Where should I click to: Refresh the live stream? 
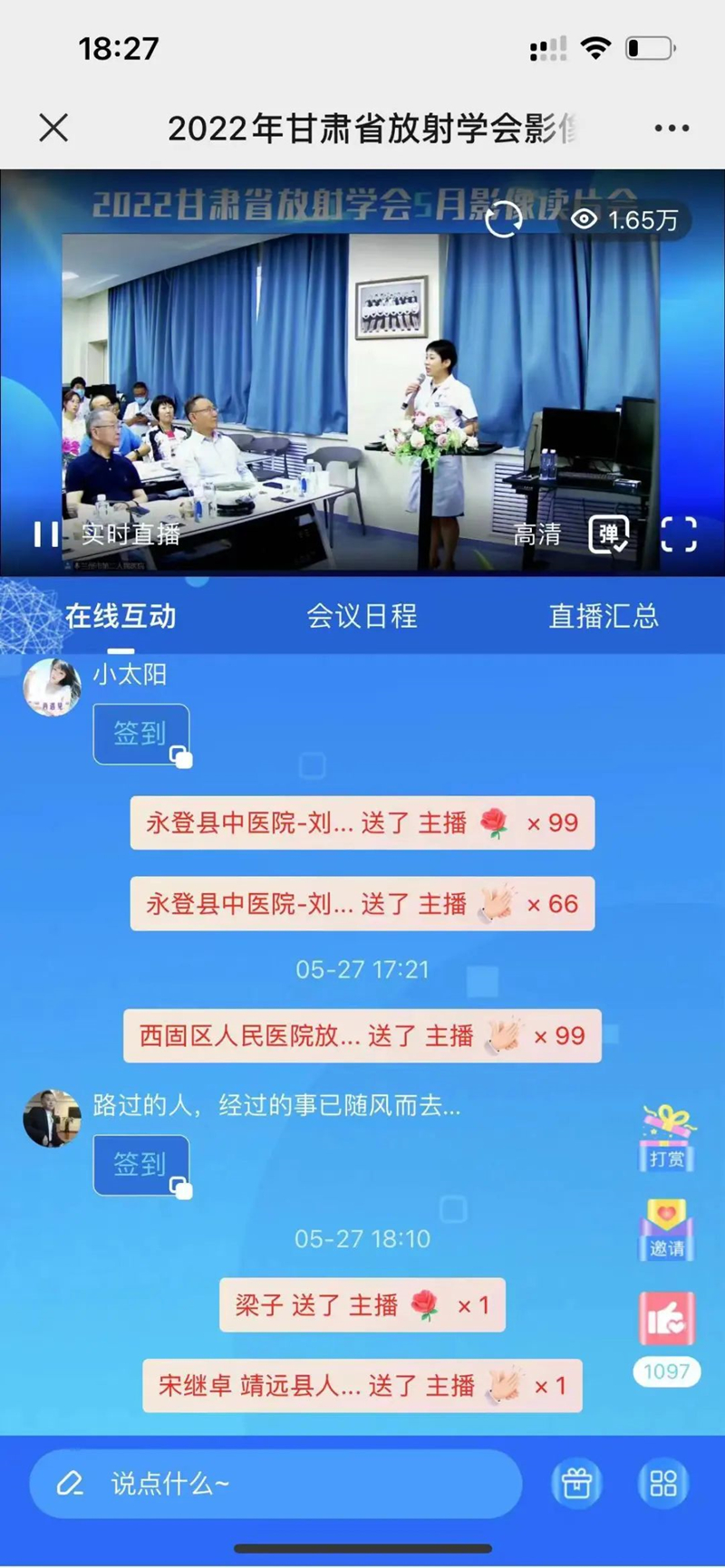504,219
